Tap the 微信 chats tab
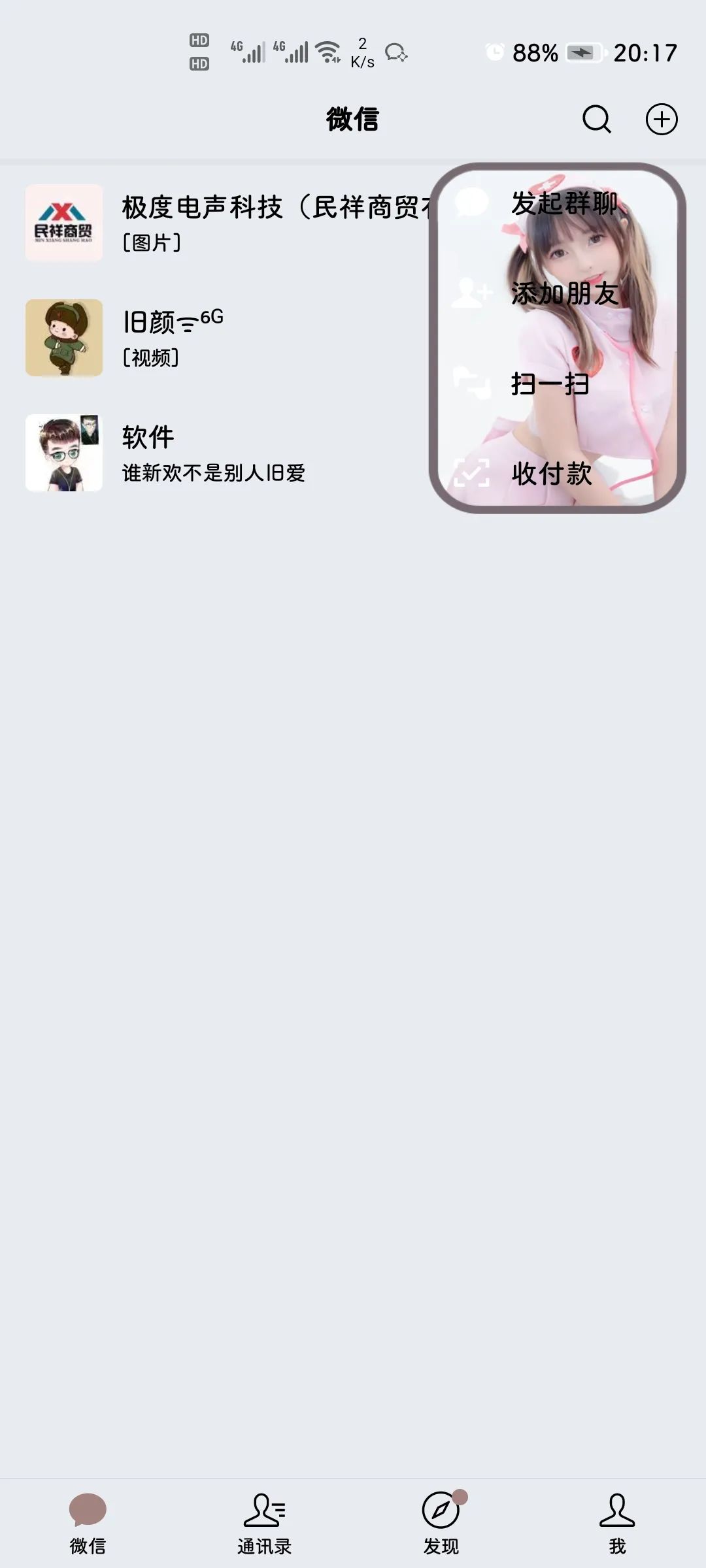The image size is (706, 1568). [88, 1524]
